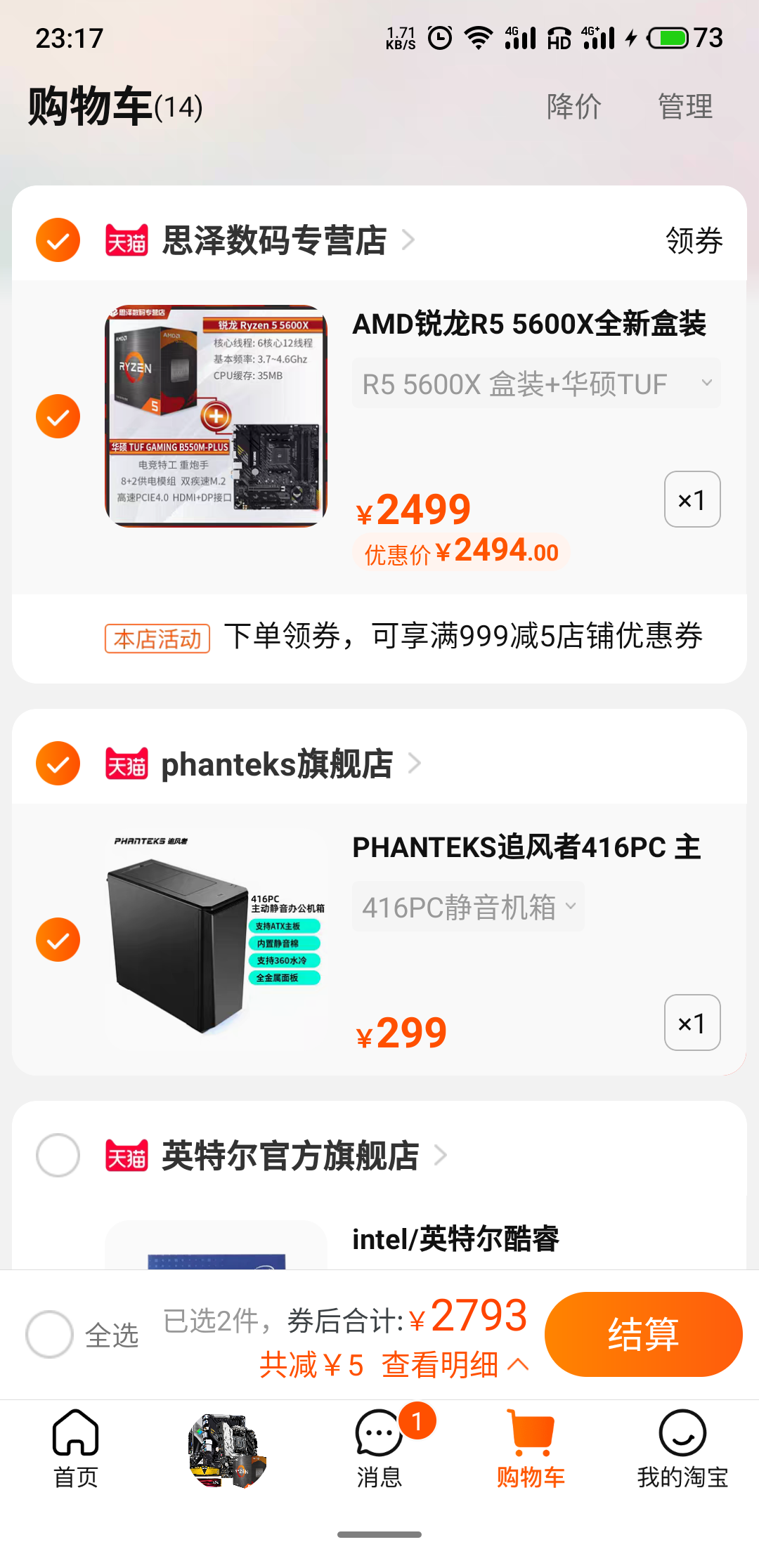Open the 降价 price-drop menu item
Image resolution: width=759 pixels, height=1568 pixels.
(573, 107)
